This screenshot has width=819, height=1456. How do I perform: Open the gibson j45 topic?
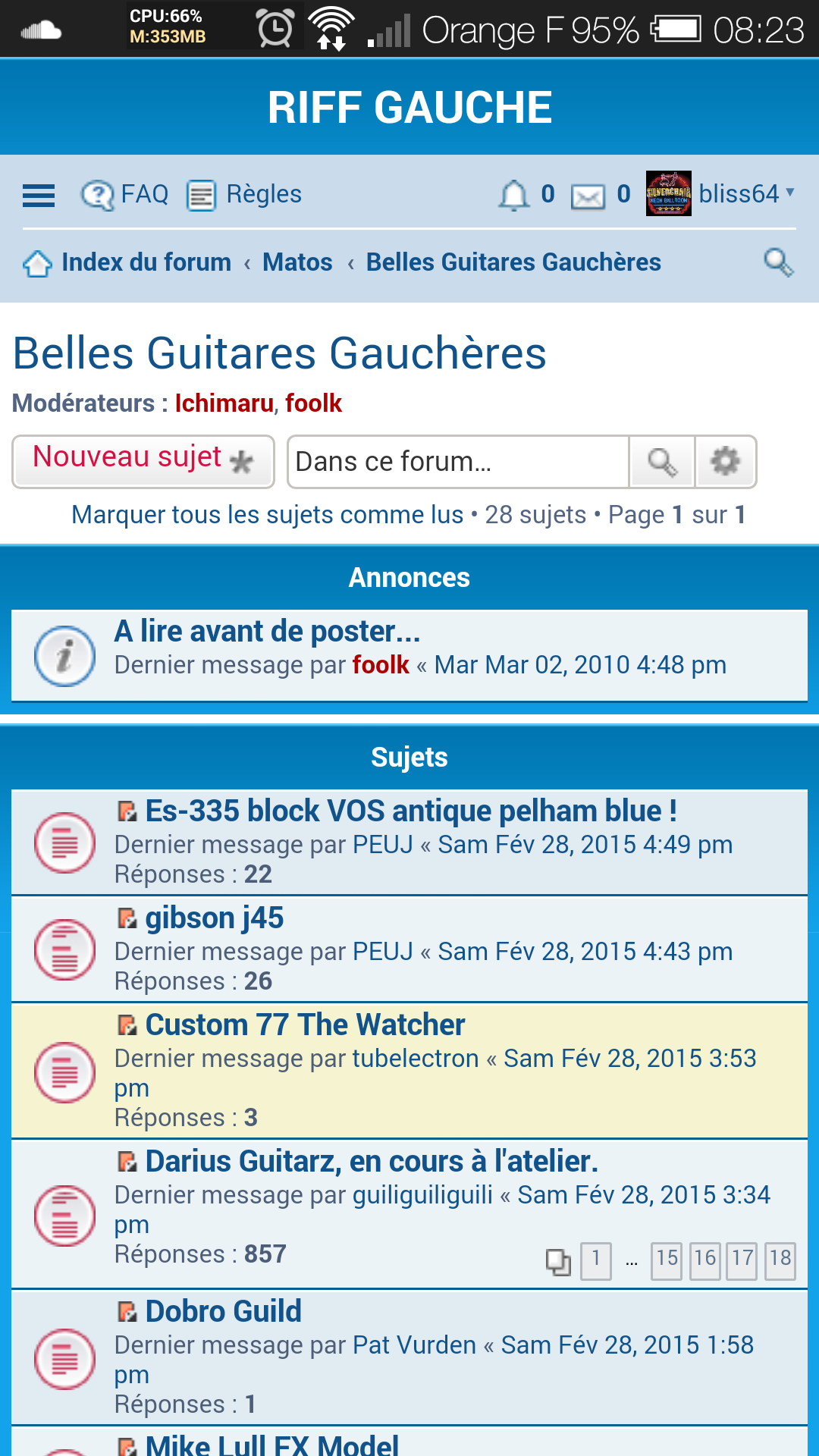(215, 918)
